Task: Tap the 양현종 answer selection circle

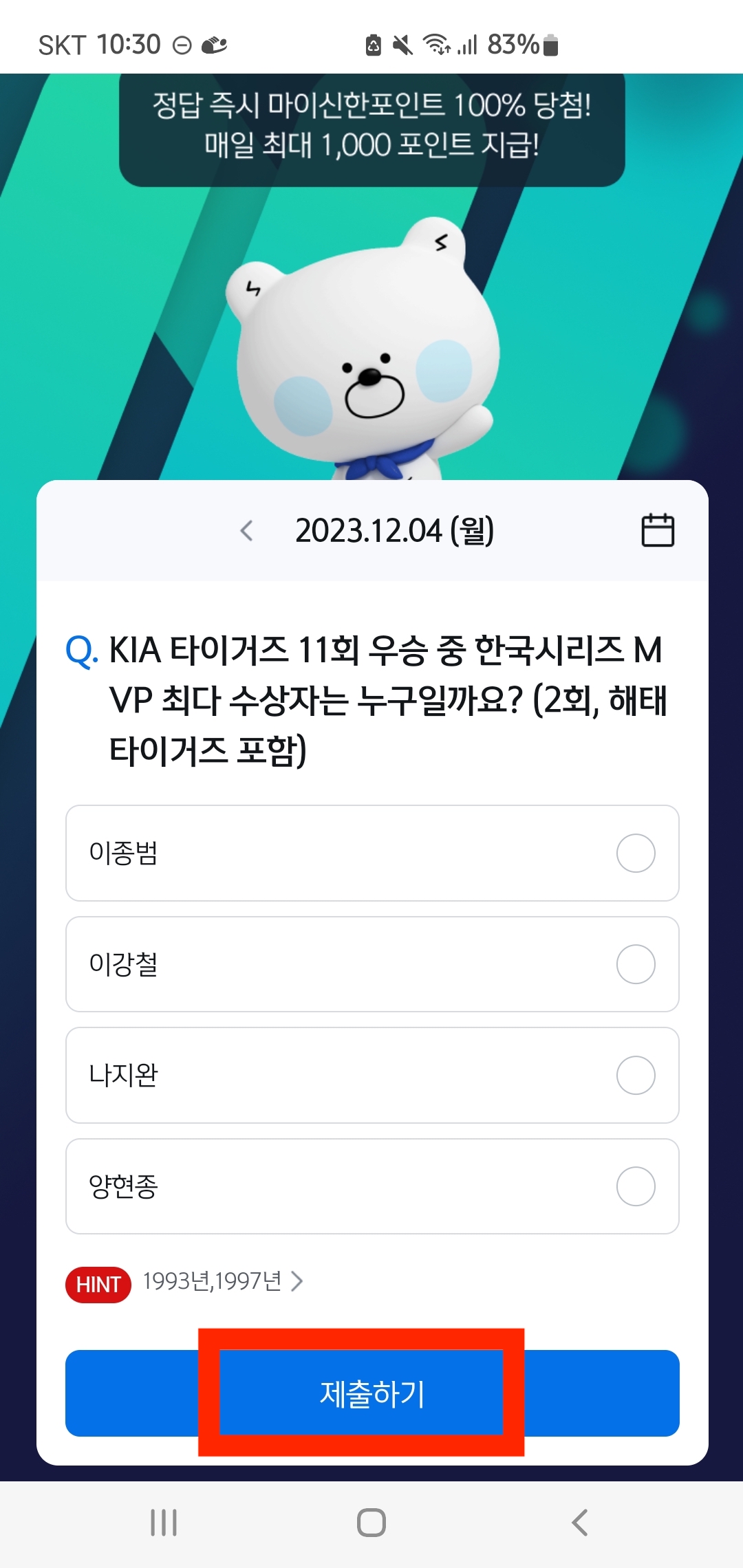Action: 635,1186
